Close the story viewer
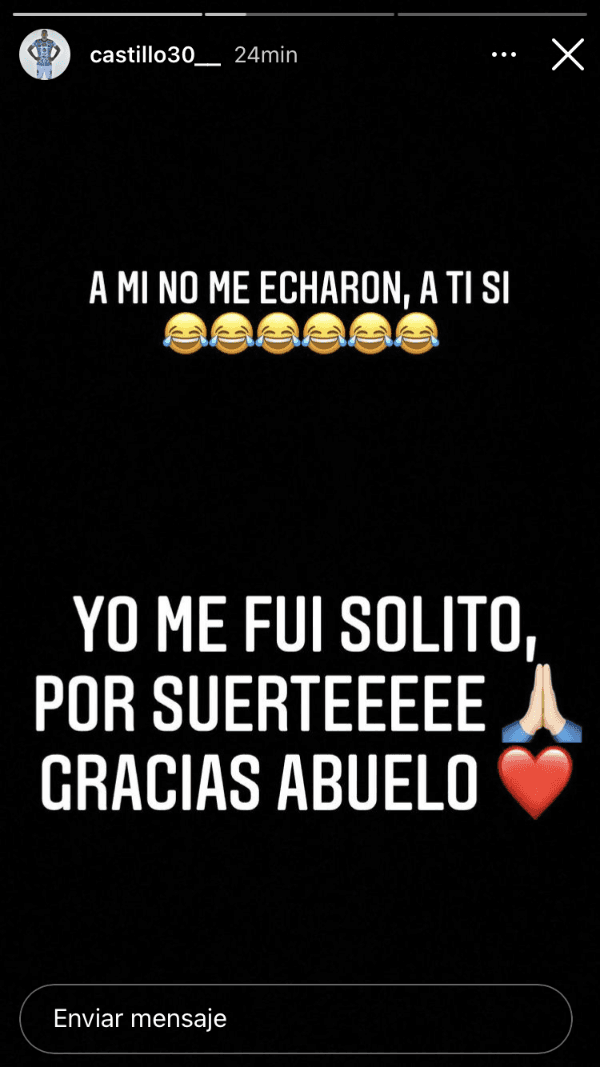The image size is (600, 1067). (x=567, y=55)
